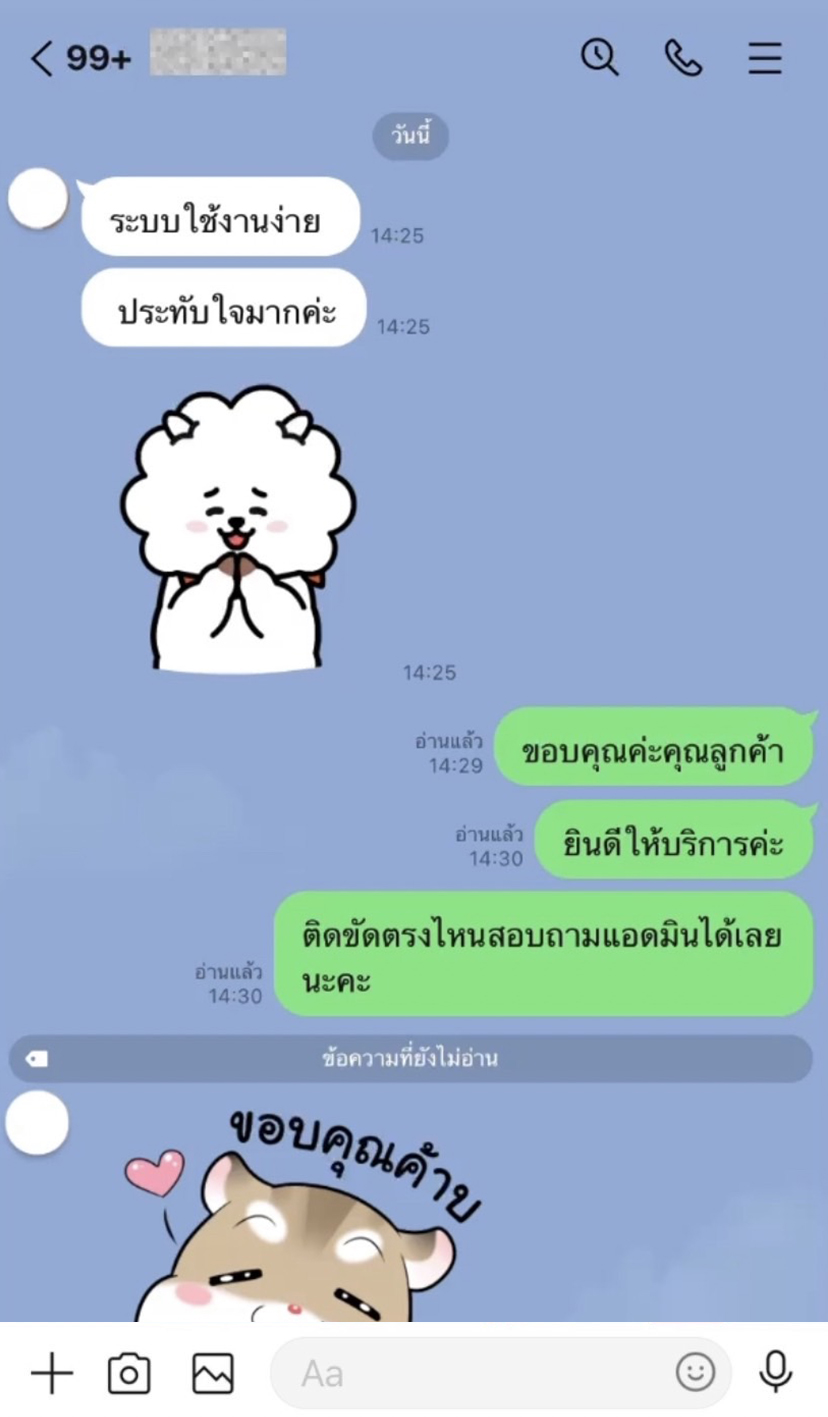
Task: Open the photo gallery picker
Action: (x=213, y=1373)
